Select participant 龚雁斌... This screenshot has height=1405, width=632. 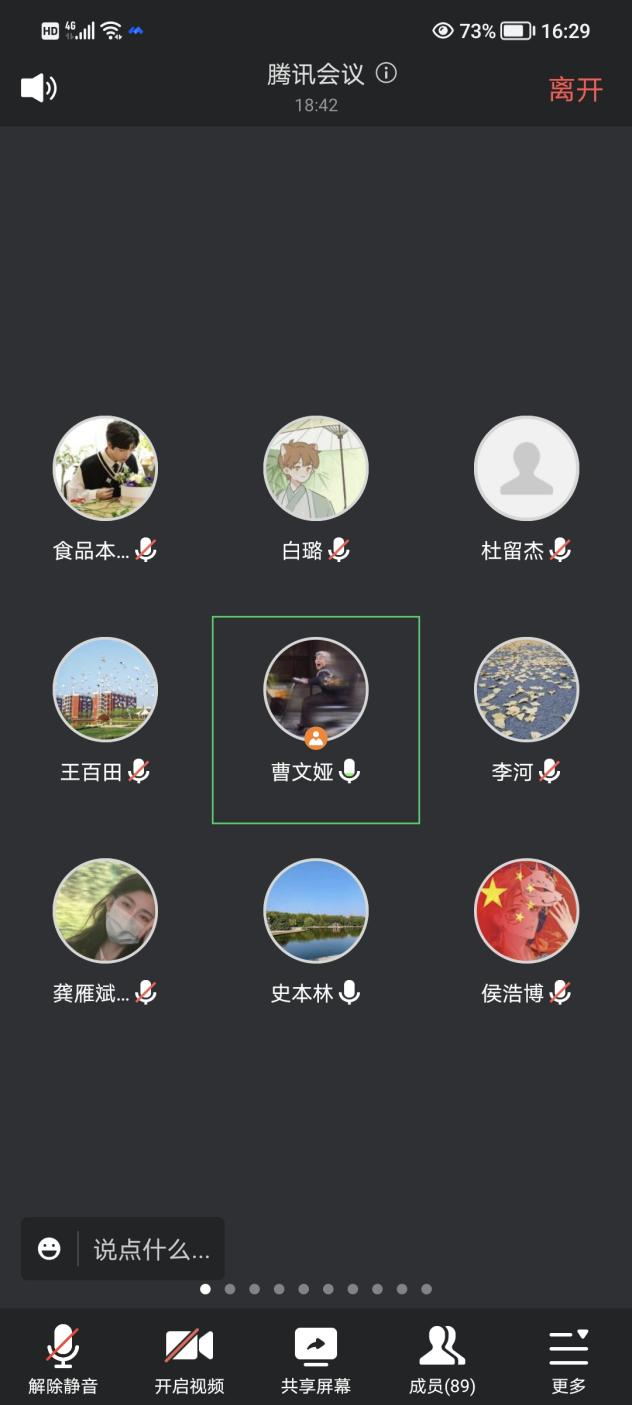[x=105, y=911]
